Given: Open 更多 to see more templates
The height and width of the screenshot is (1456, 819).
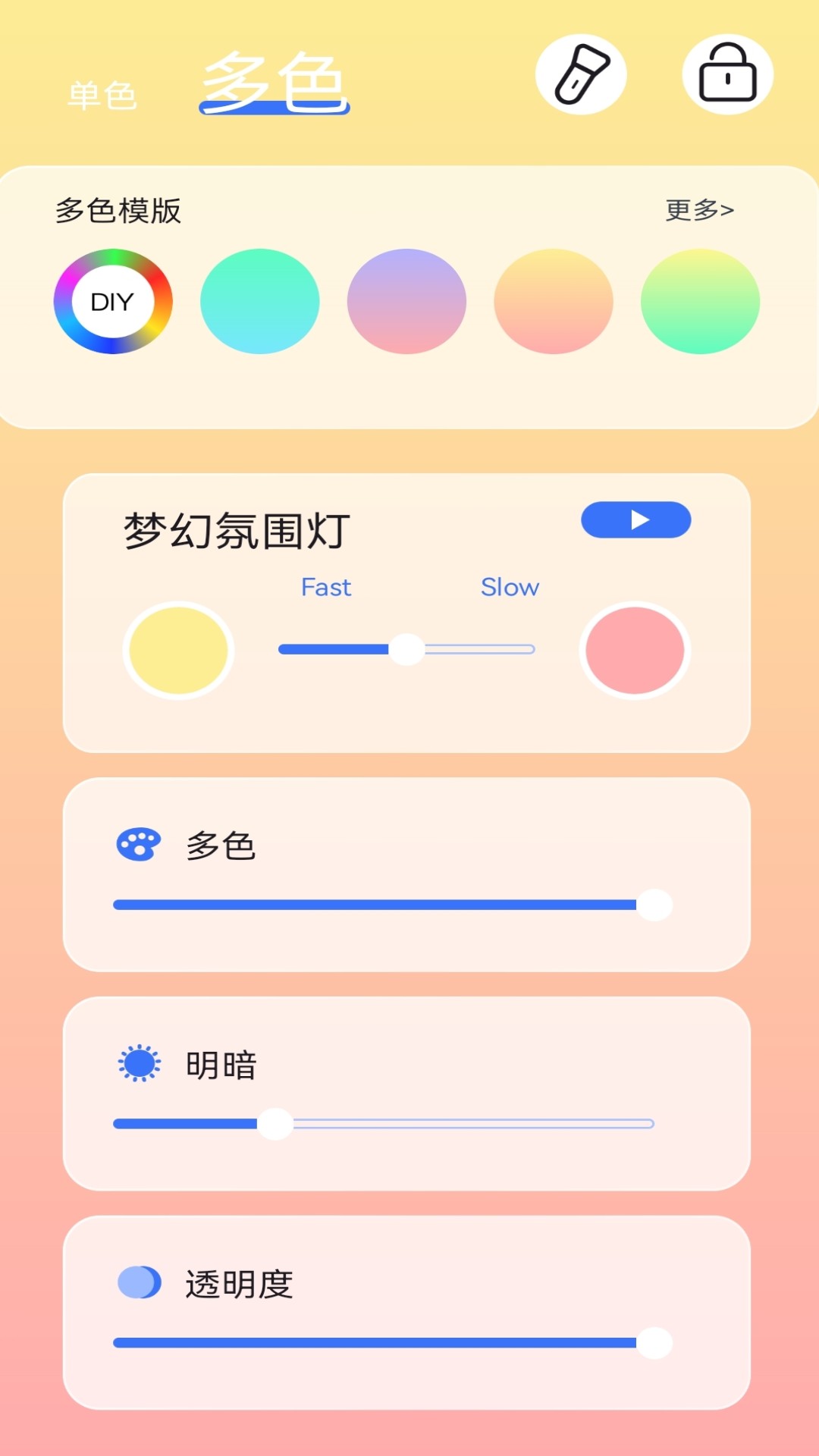Looking at the screenshot, I should coord(698,211).
